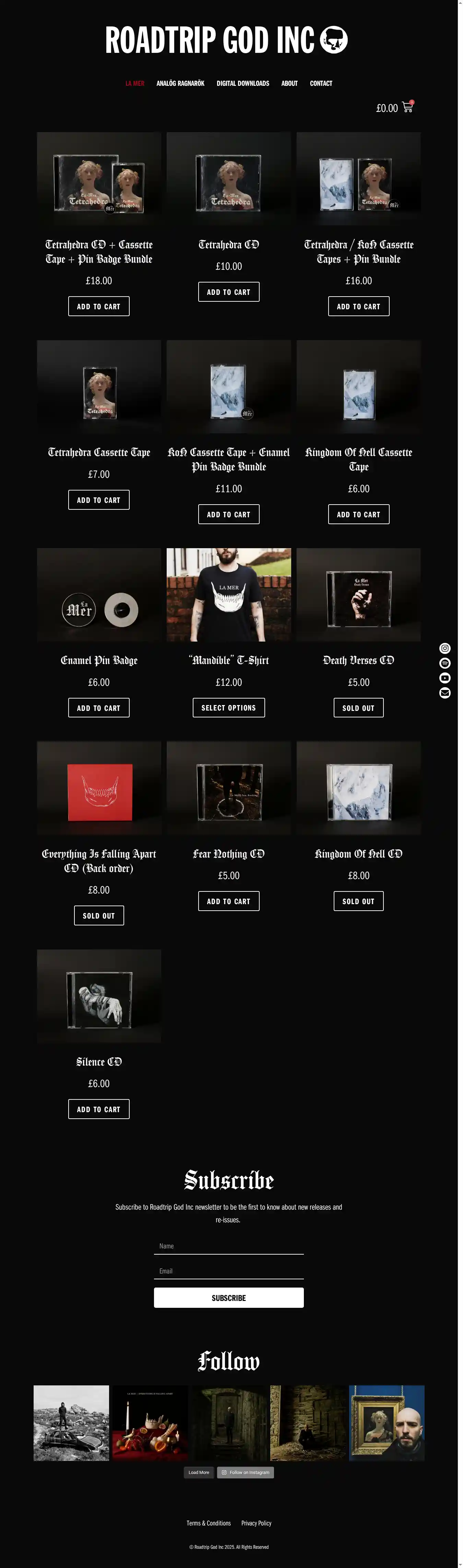
Task: Open Terms & Conditions link
Action: [x=208, y=1523]
